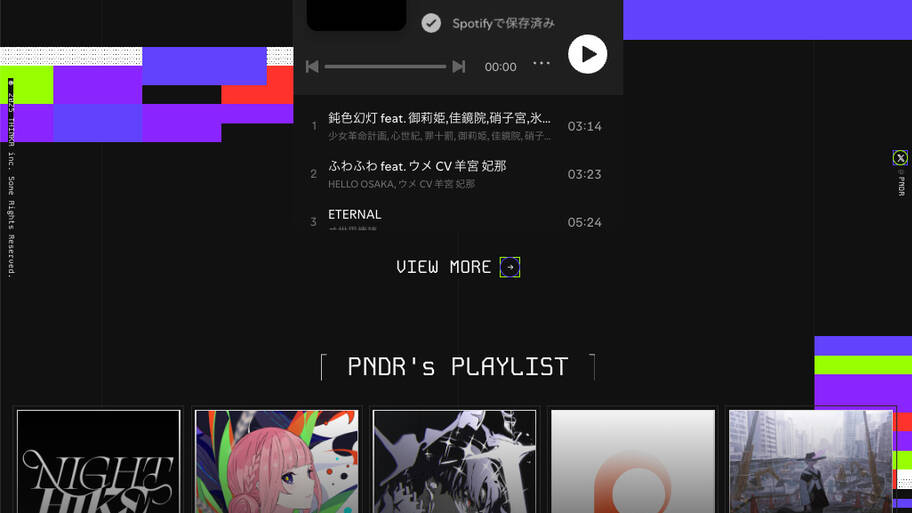Open the black-and-white shattered art cover

coord(454,462)
